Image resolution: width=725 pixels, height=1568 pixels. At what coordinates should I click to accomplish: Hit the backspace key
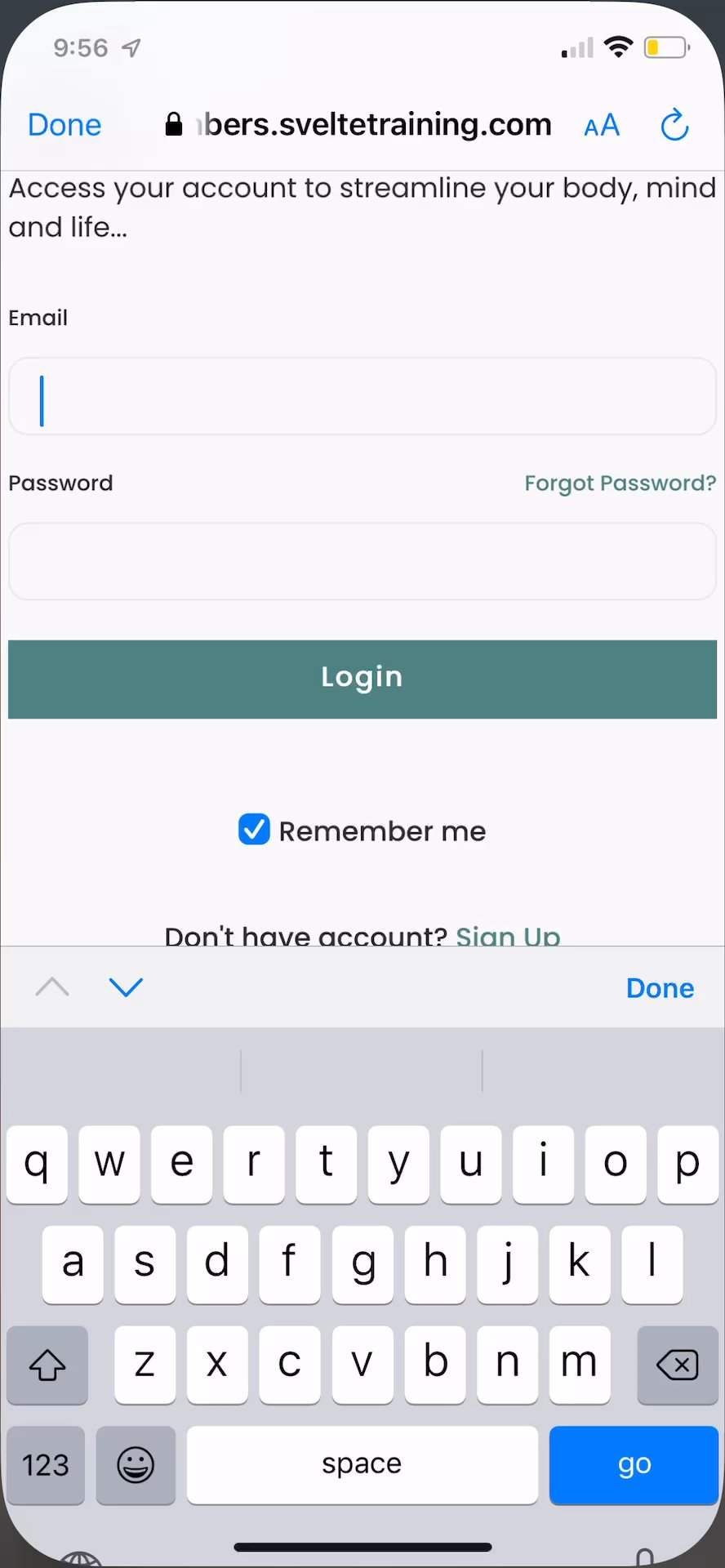[x=677, y=1365]
